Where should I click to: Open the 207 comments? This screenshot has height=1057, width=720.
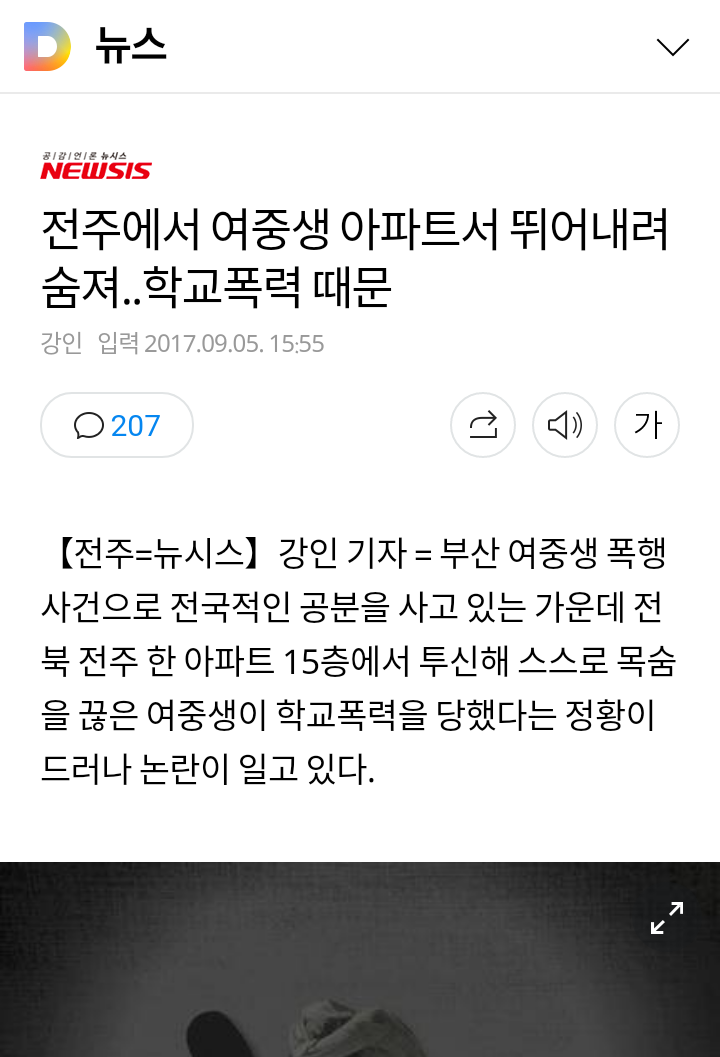pyautogui.click(x=117, y=425)
